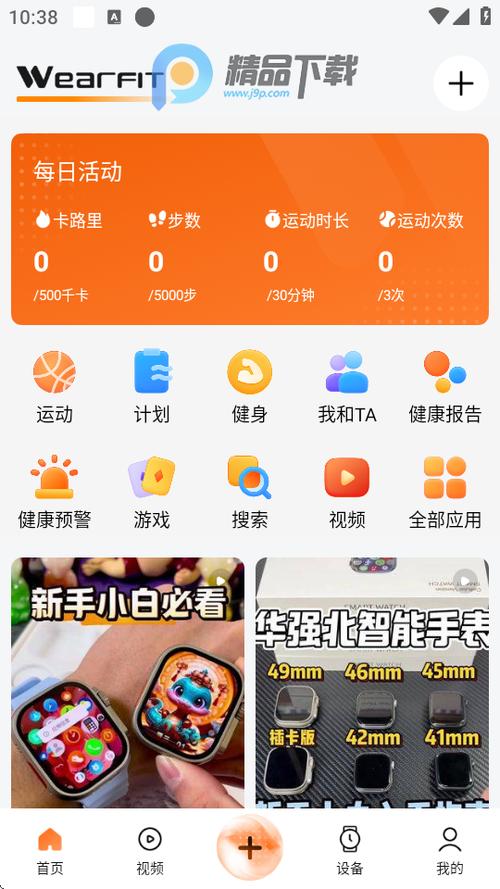
Task: Tap the plus icon in the top bar
Action: point(461,83)
